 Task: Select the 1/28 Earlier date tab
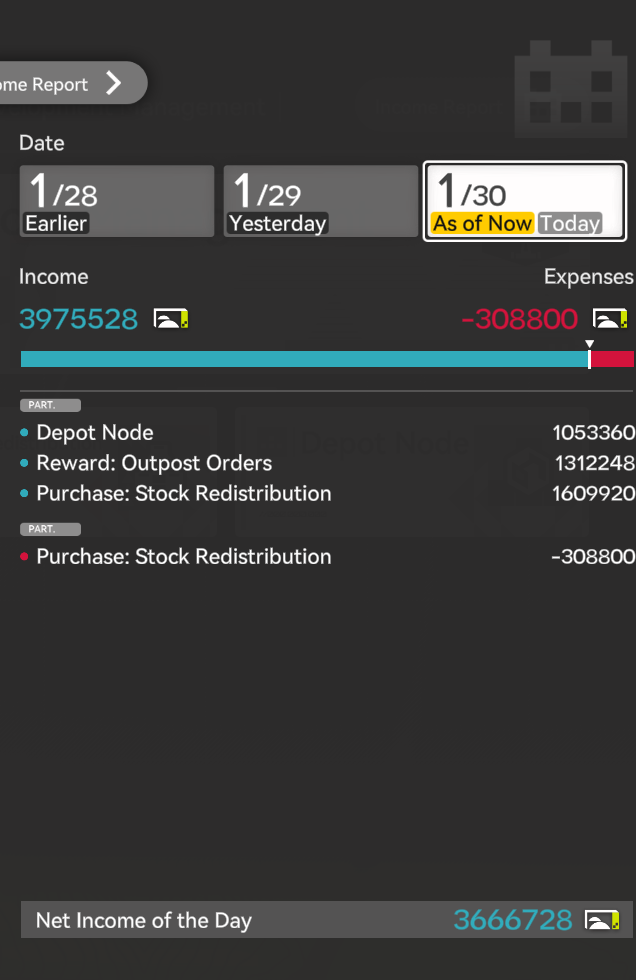tap(116, 201)
